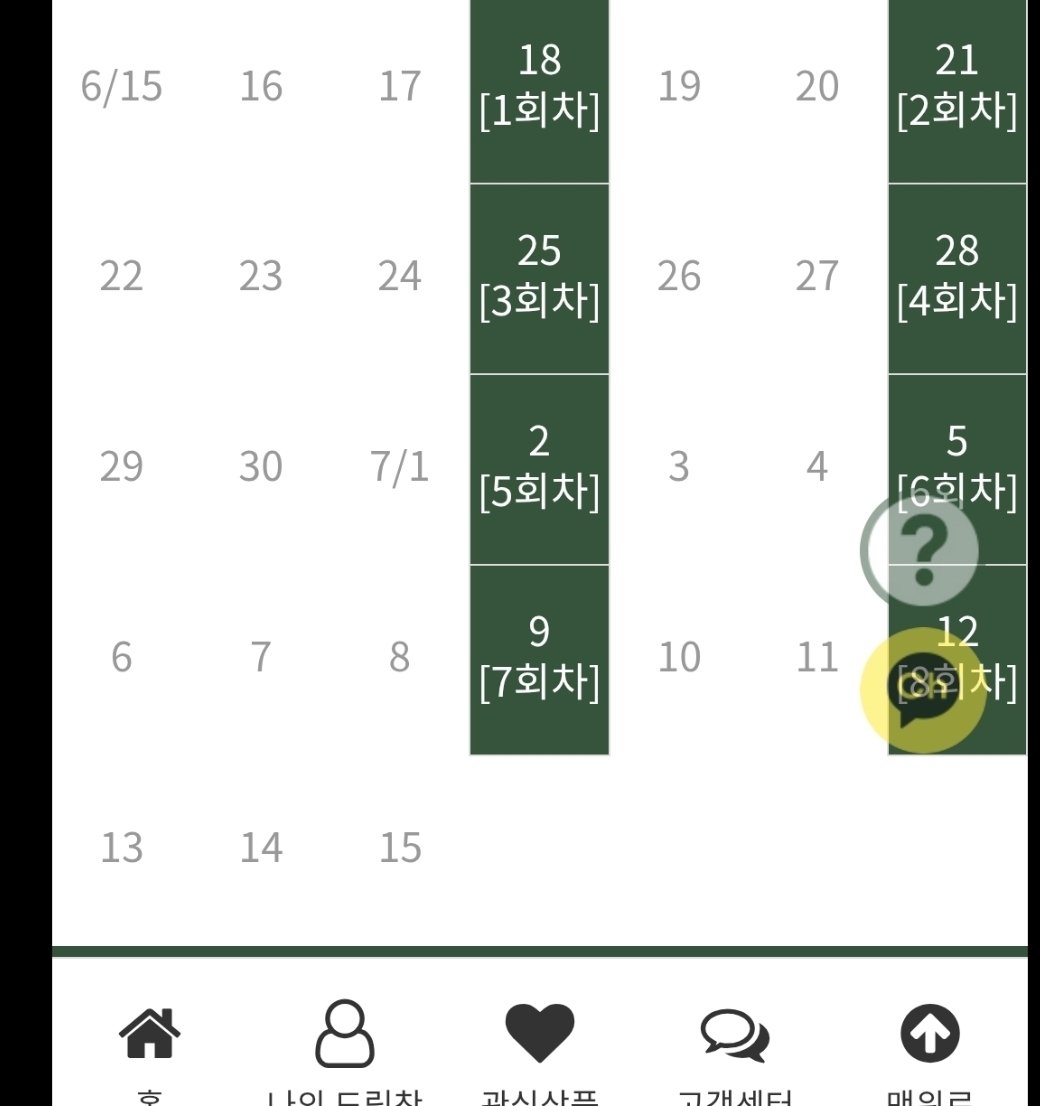Open the floating question mark help button
The image size is (1040, 1106).
pyautogui.click(x=923, y=550)
